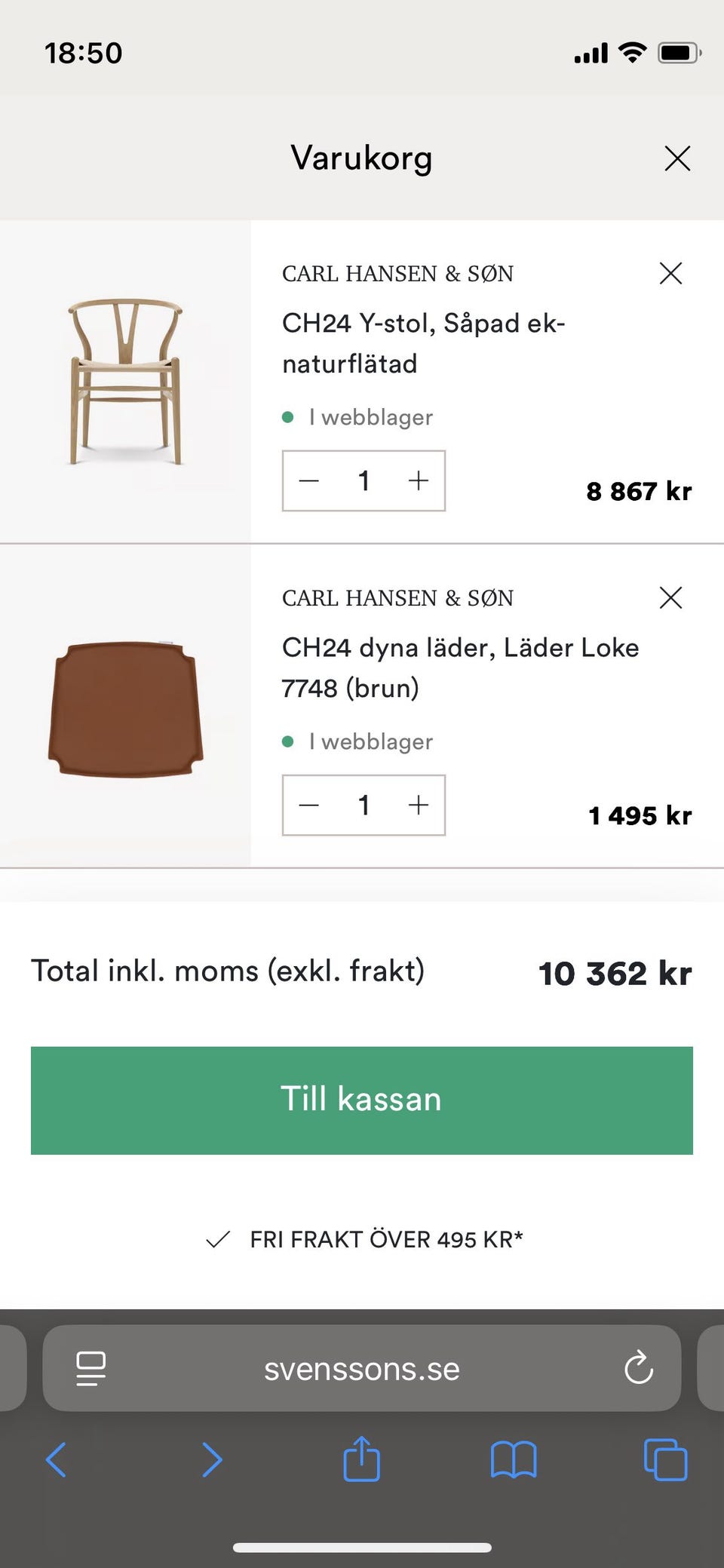The image size is (724, 1568).
Task: Tap the forward navigation arrow
Action: tap(210, 1459)
